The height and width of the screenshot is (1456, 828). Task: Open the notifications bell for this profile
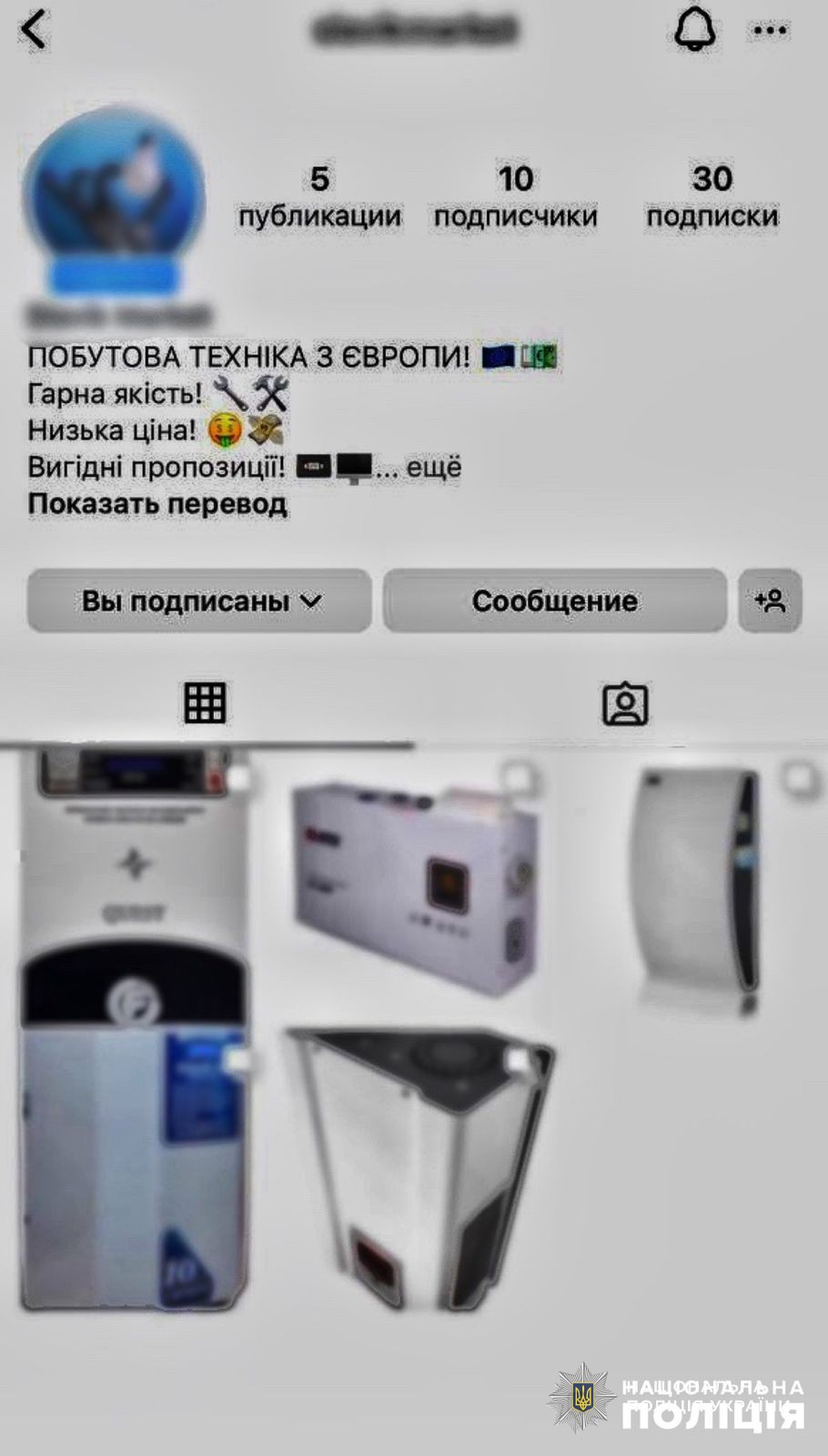(x=694, y=31)
